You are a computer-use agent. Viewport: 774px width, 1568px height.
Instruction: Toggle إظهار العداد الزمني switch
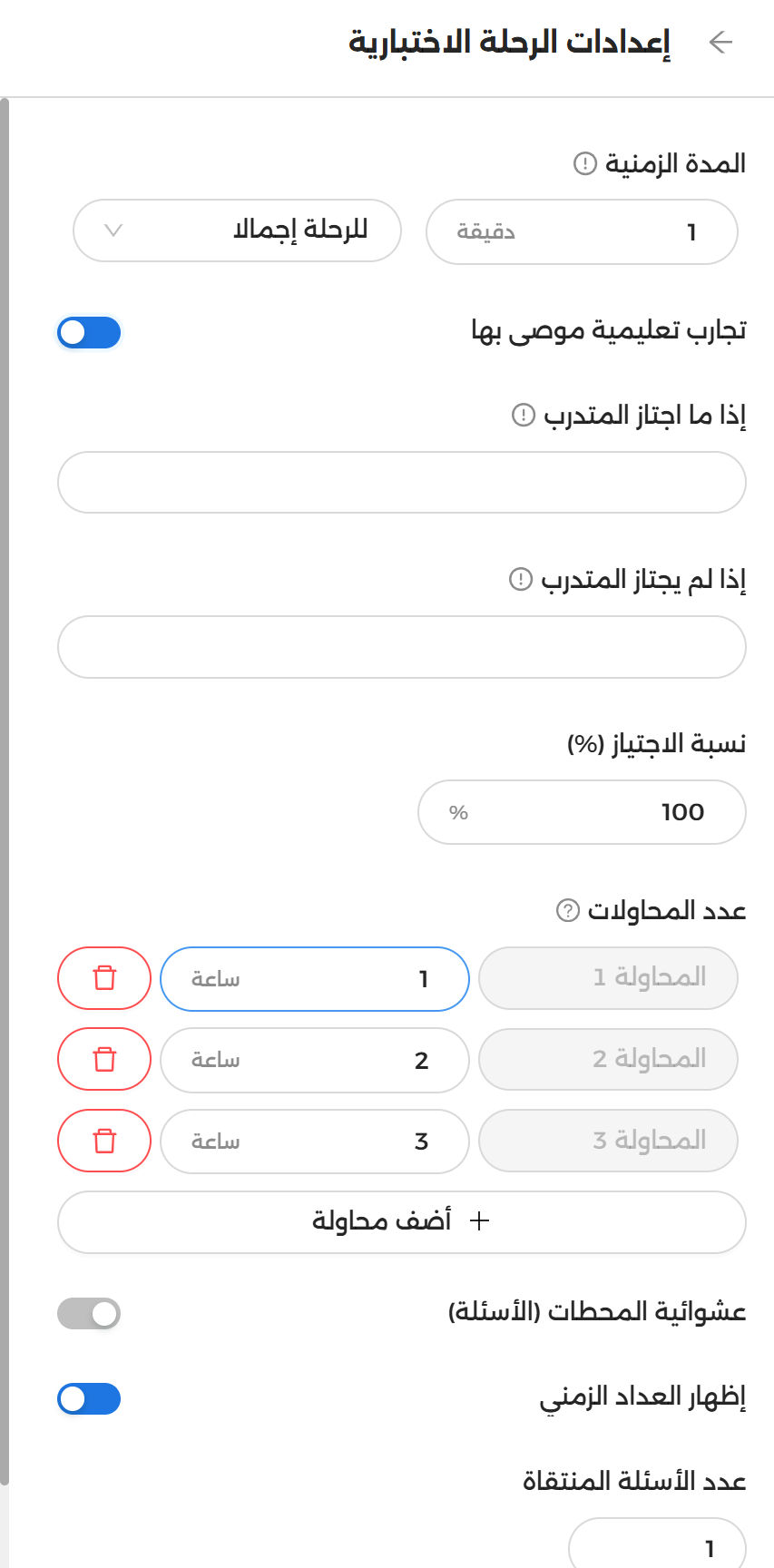(x=89, y=1398)
